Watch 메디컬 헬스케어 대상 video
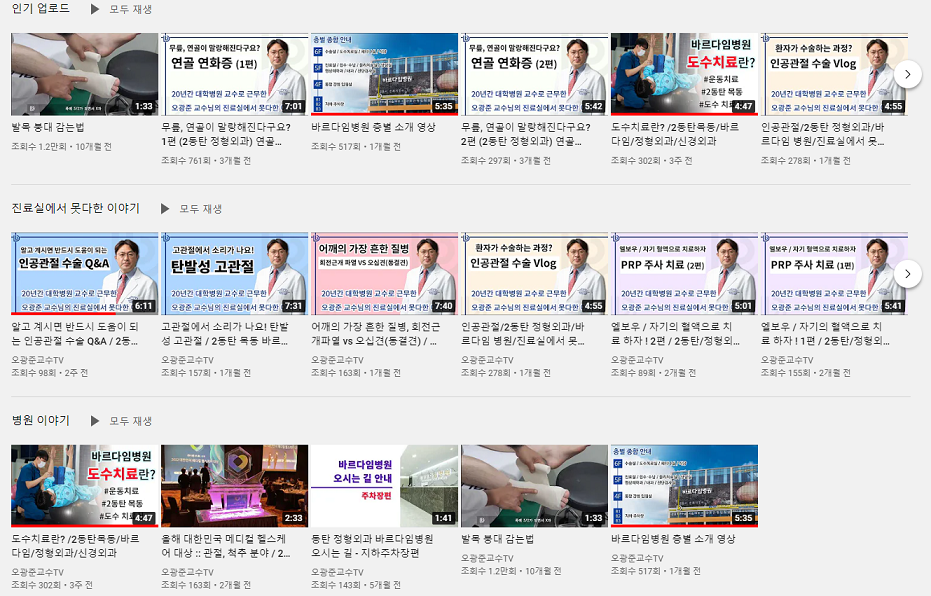 point(234,485)
